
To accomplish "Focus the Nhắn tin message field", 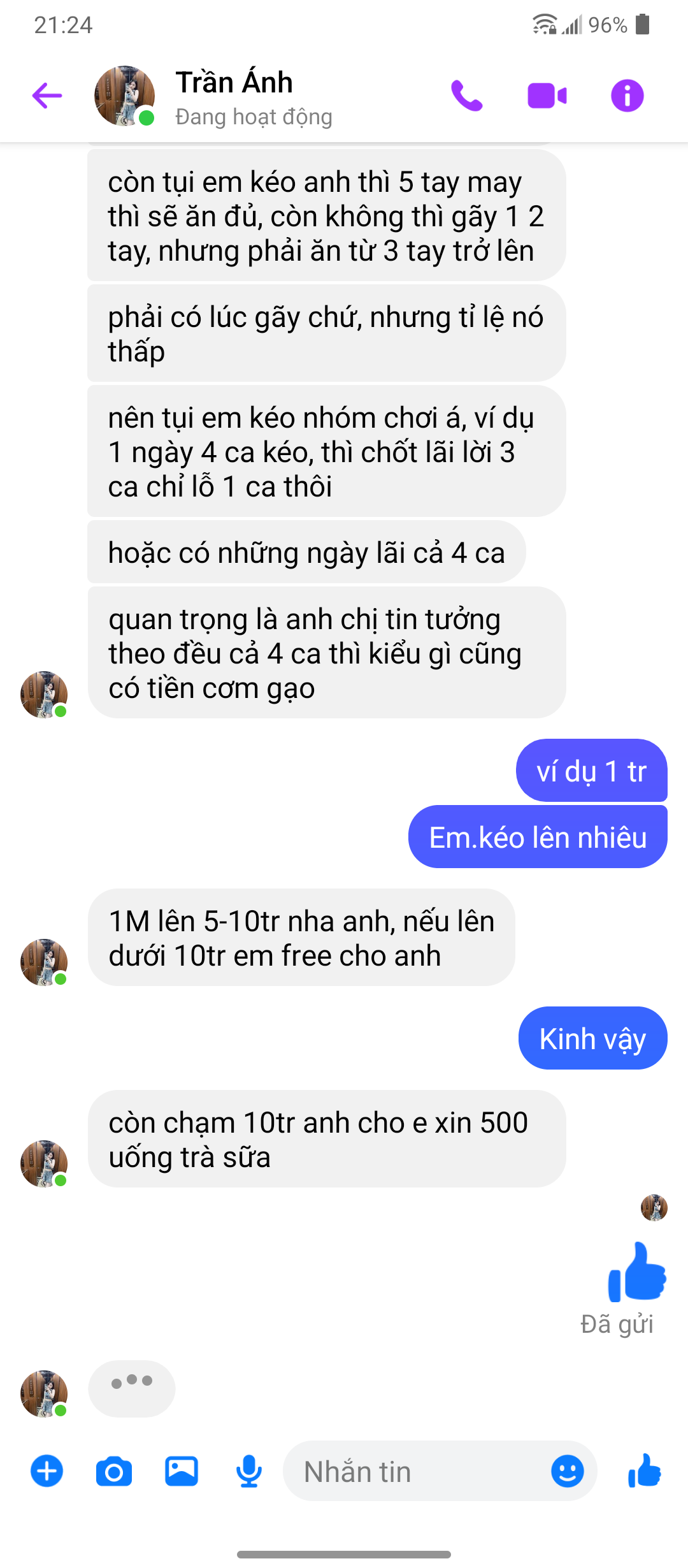I will (x=414, y=1471).
